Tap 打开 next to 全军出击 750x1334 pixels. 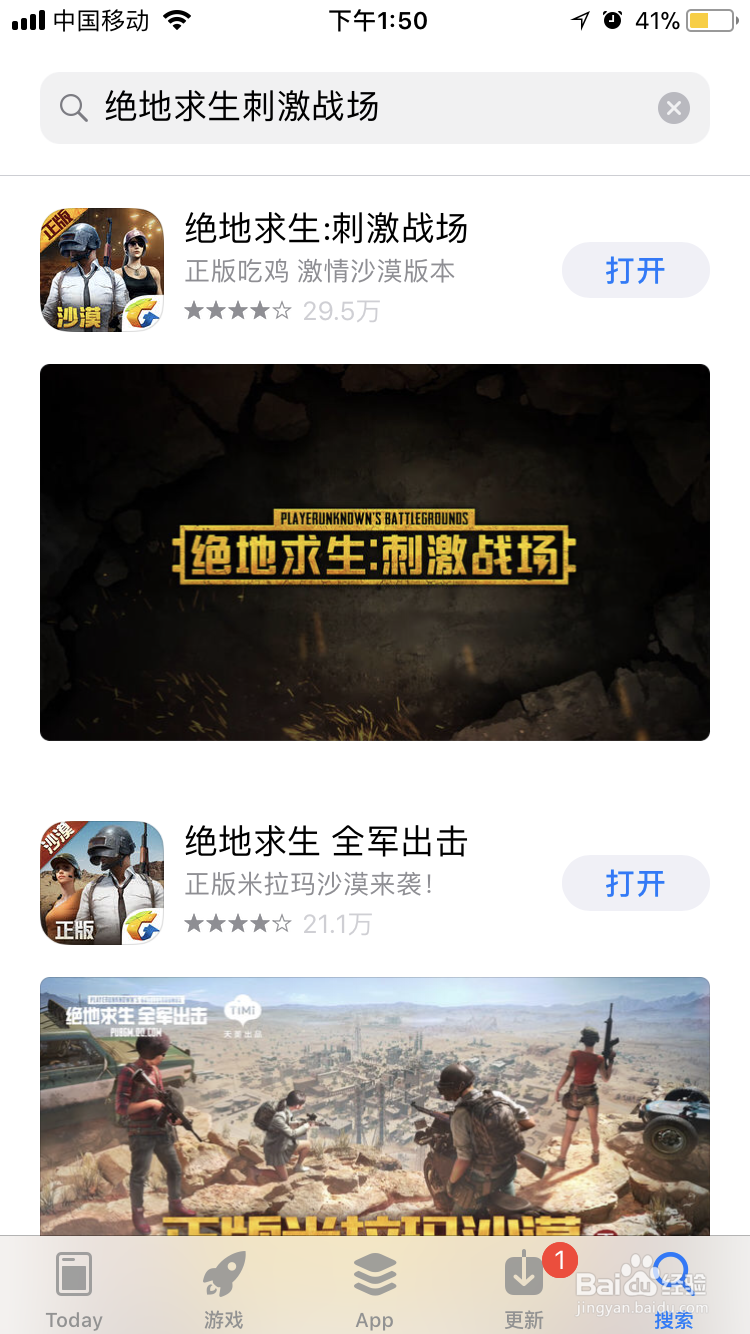click(x=636, y=883)
